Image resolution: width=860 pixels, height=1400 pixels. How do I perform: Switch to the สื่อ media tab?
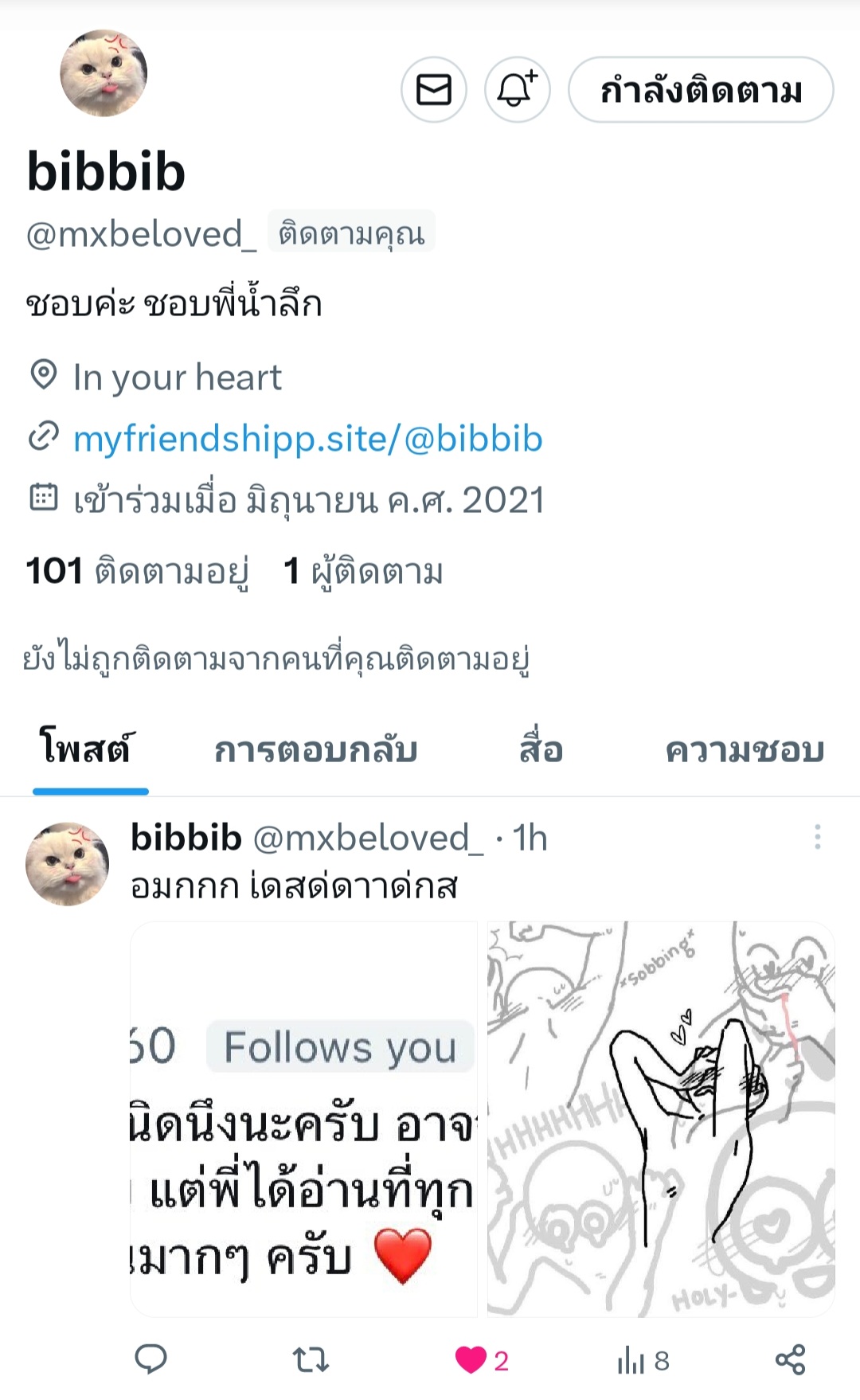tap(541, 750)
